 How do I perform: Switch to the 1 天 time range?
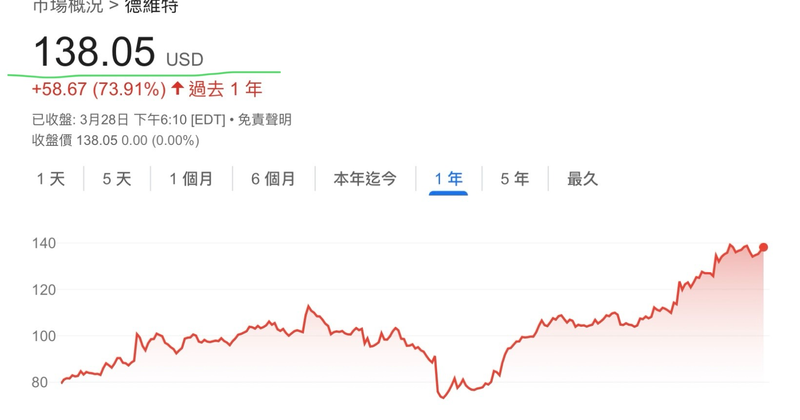51,179
